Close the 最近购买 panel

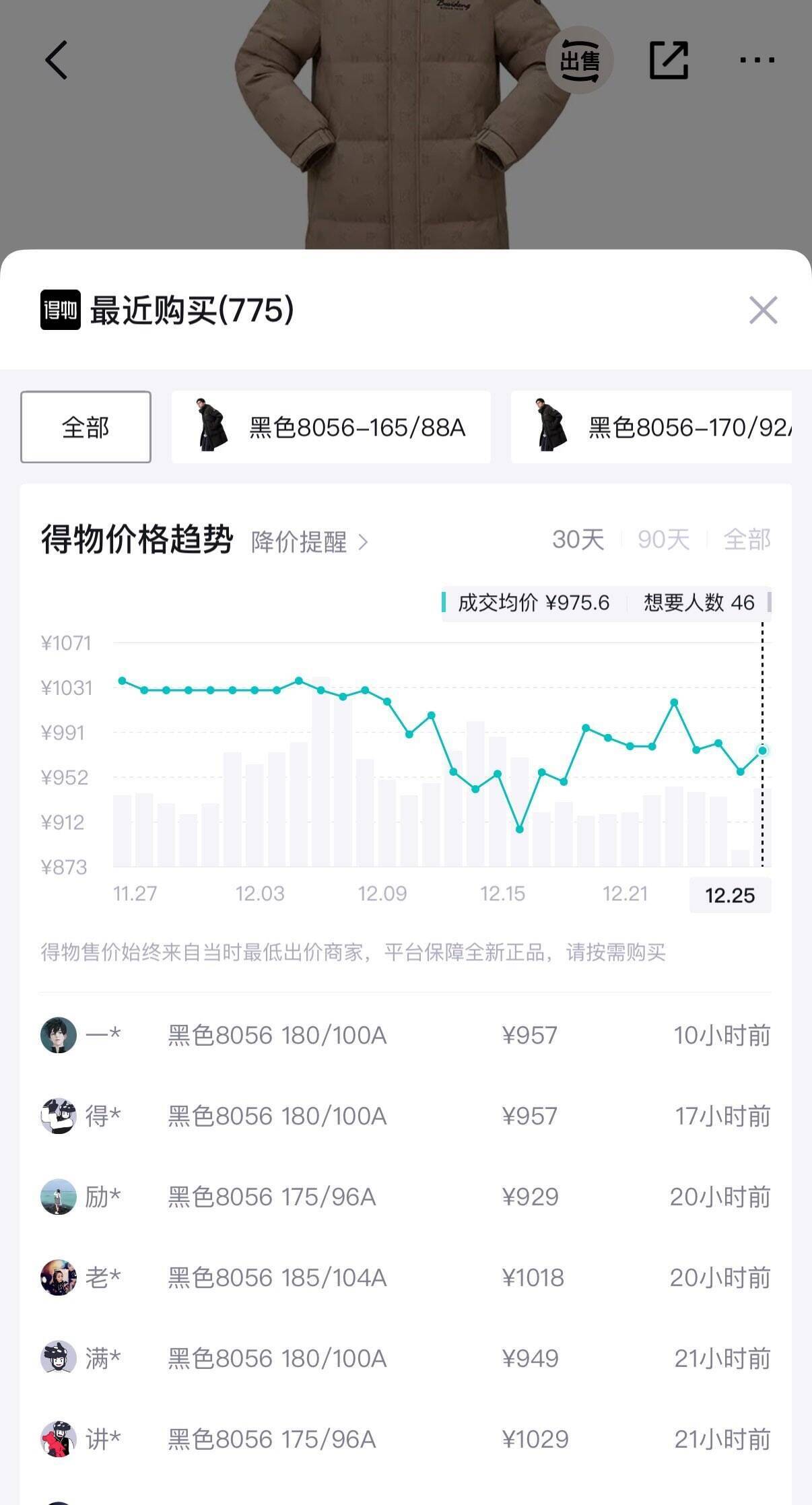coord(763,310)
